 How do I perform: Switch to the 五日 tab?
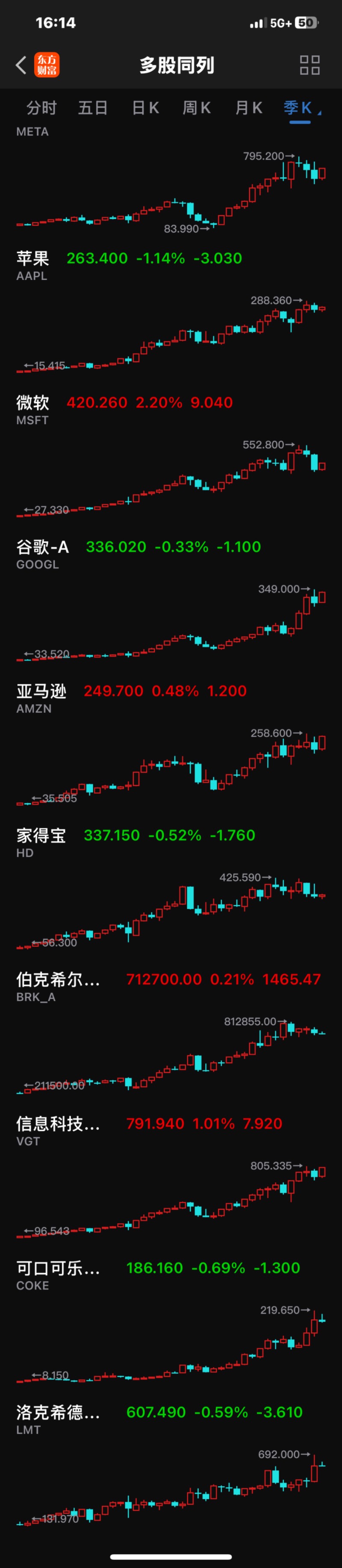(x=93, y=108)
